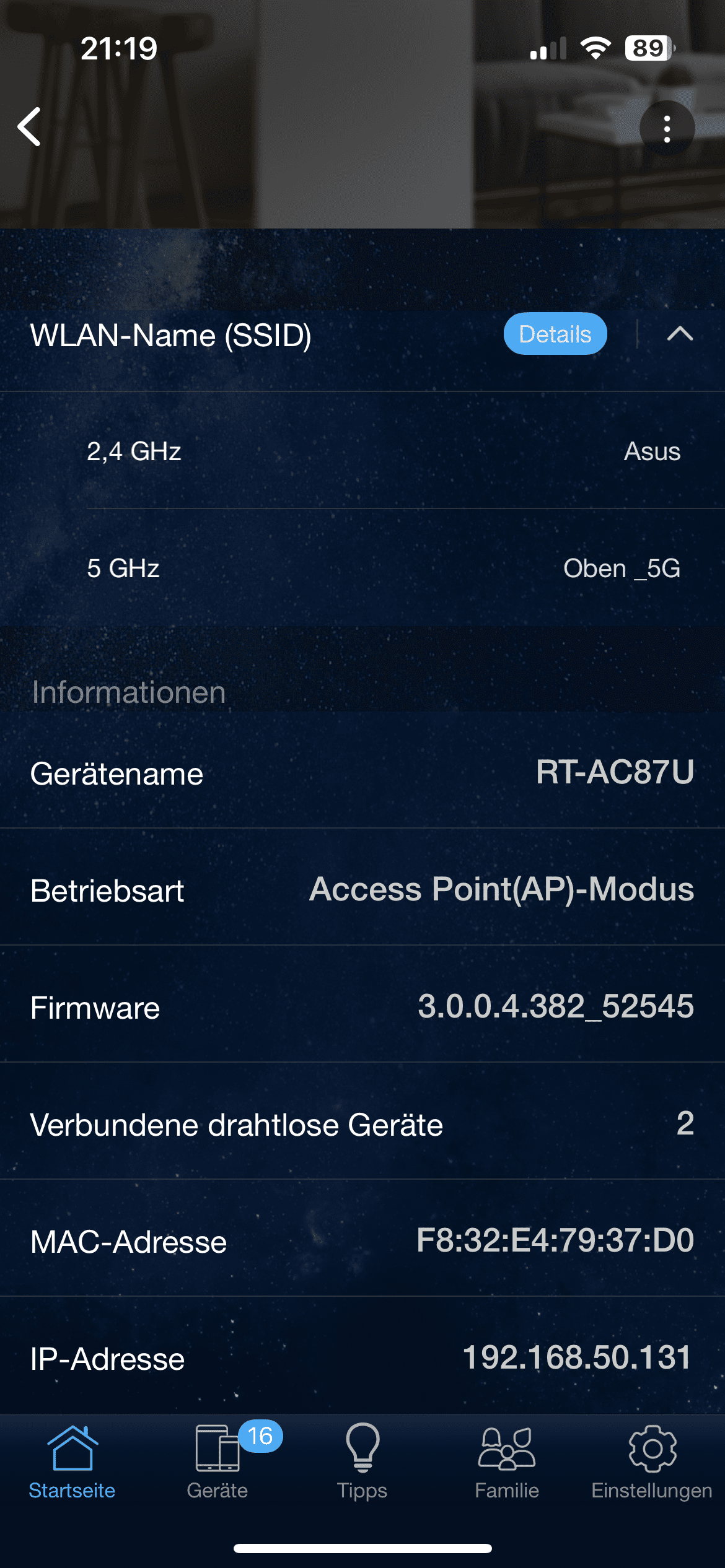This screenshot has height=1568, width=725.
Task: Go to the Einstellungen tab
Action: click(x=652, y=1463)
